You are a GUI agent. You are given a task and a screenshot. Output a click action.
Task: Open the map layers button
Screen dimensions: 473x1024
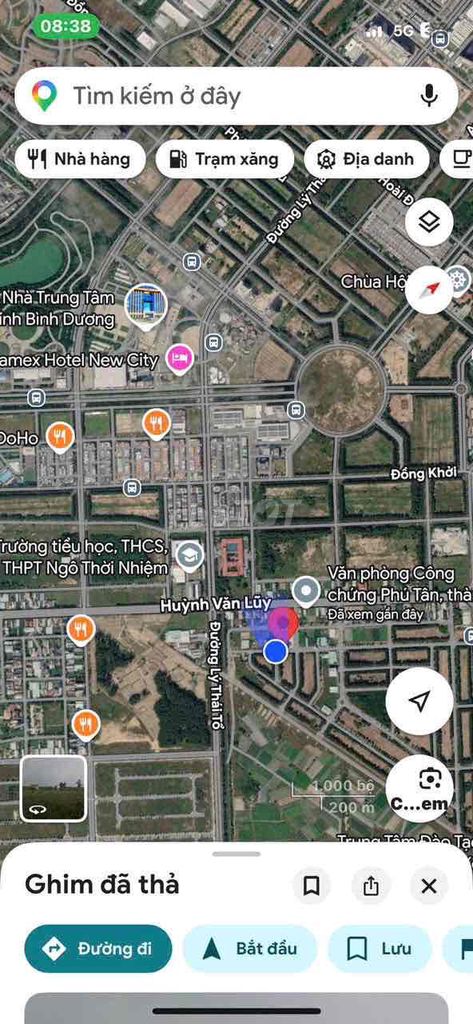point(429,222)
